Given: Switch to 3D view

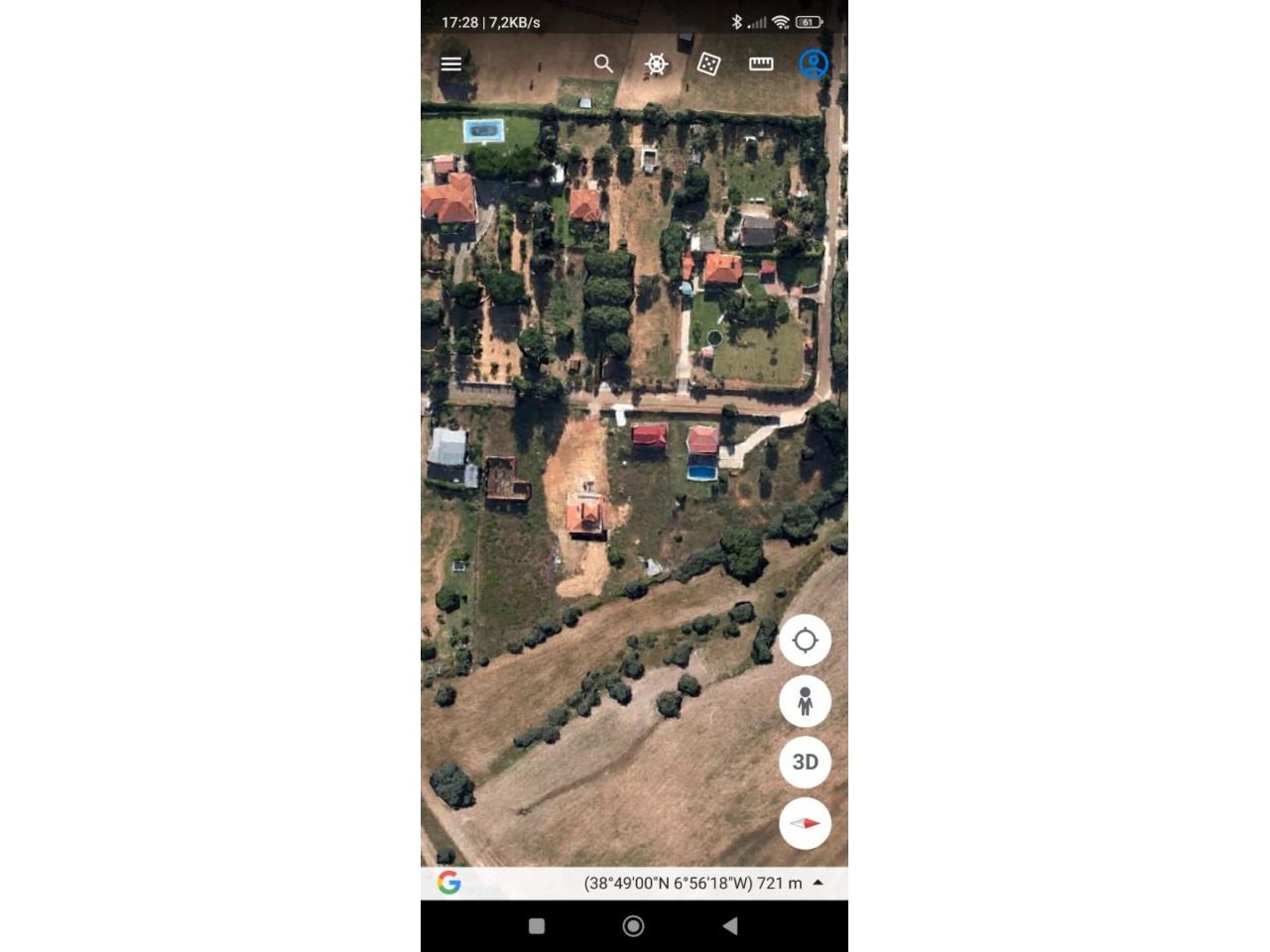Looking at the screenshot, I should pyautogui.click(x=805, y=762).
